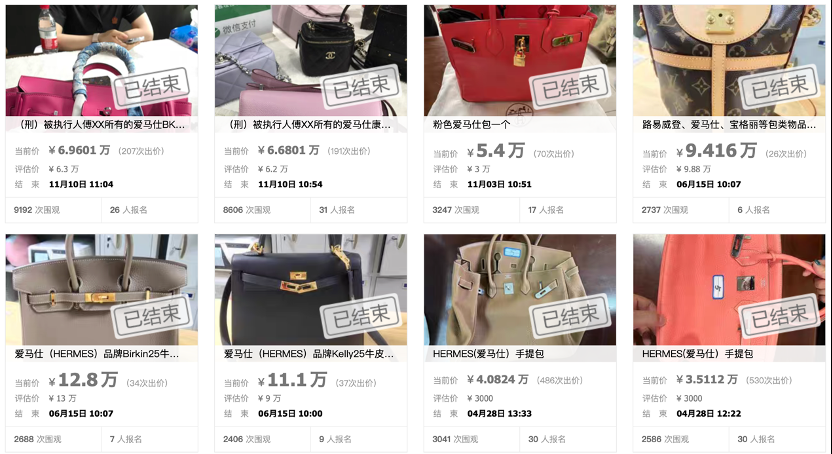Open the 爱马仕康 auction priced 6.6801万
The height and width of the screenshot is (454, 832).
coord(310,126)
